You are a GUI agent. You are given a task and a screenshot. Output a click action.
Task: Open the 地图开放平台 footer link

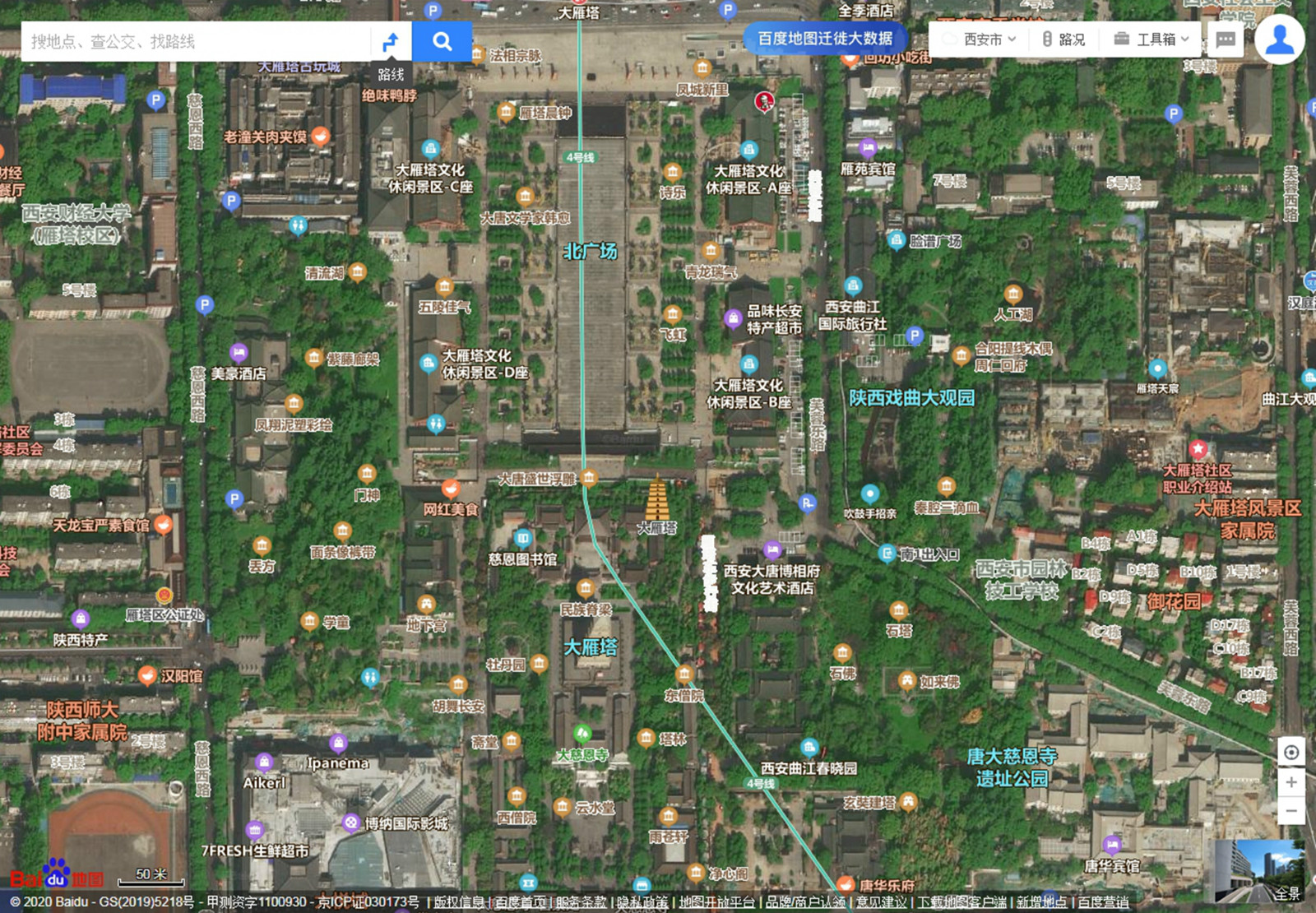716,902
